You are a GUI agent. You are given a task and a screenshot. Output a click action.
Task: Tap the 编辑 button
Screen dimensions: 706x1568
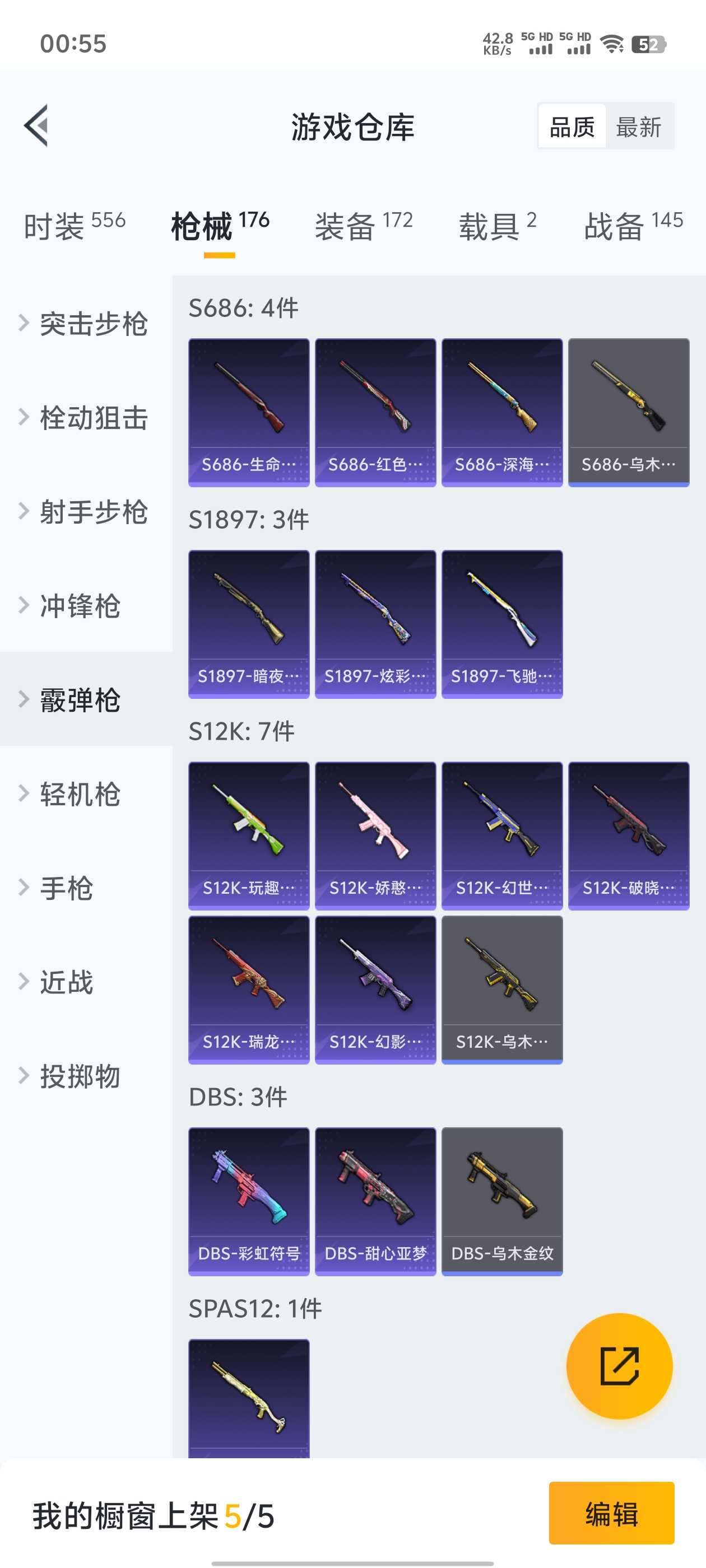point(611,1513)
